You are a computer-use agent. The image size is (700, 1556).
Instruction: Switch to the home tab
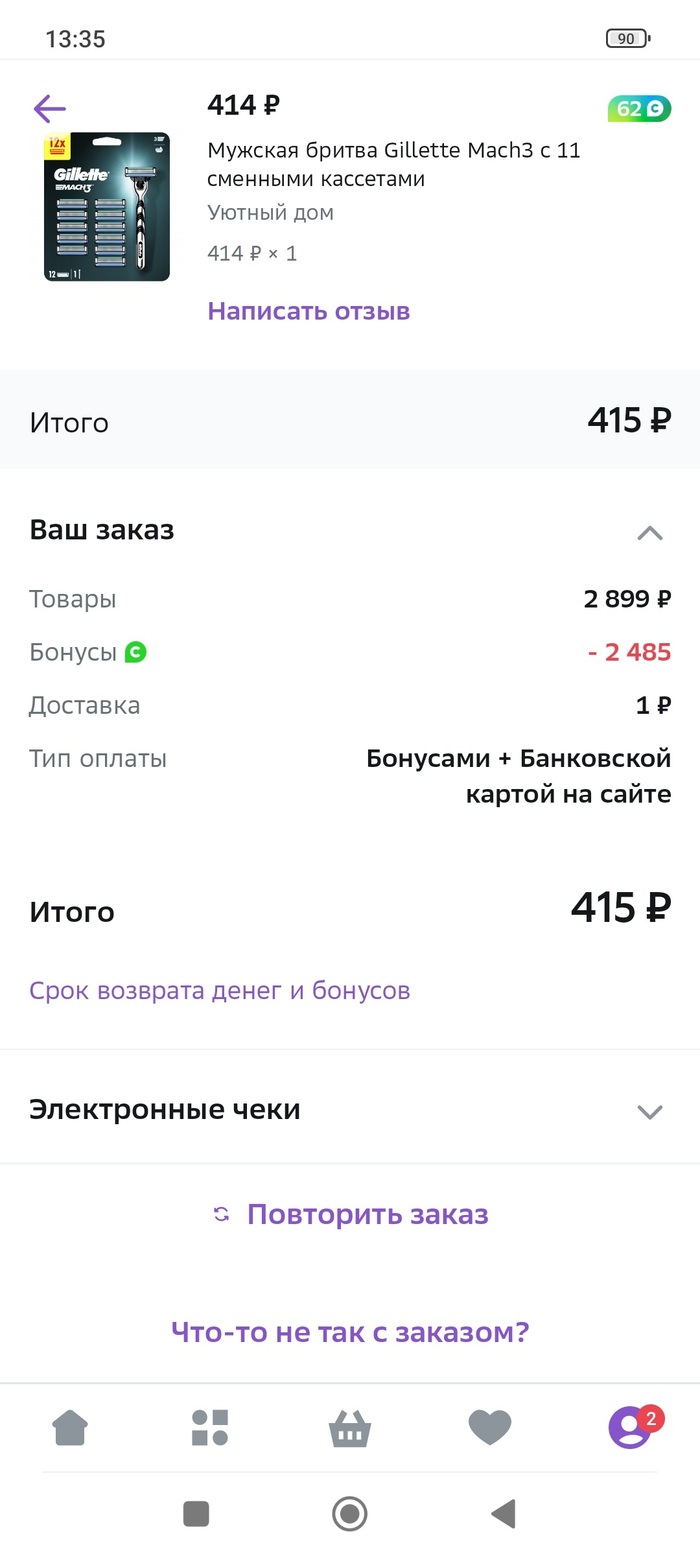click(70, 1427)
